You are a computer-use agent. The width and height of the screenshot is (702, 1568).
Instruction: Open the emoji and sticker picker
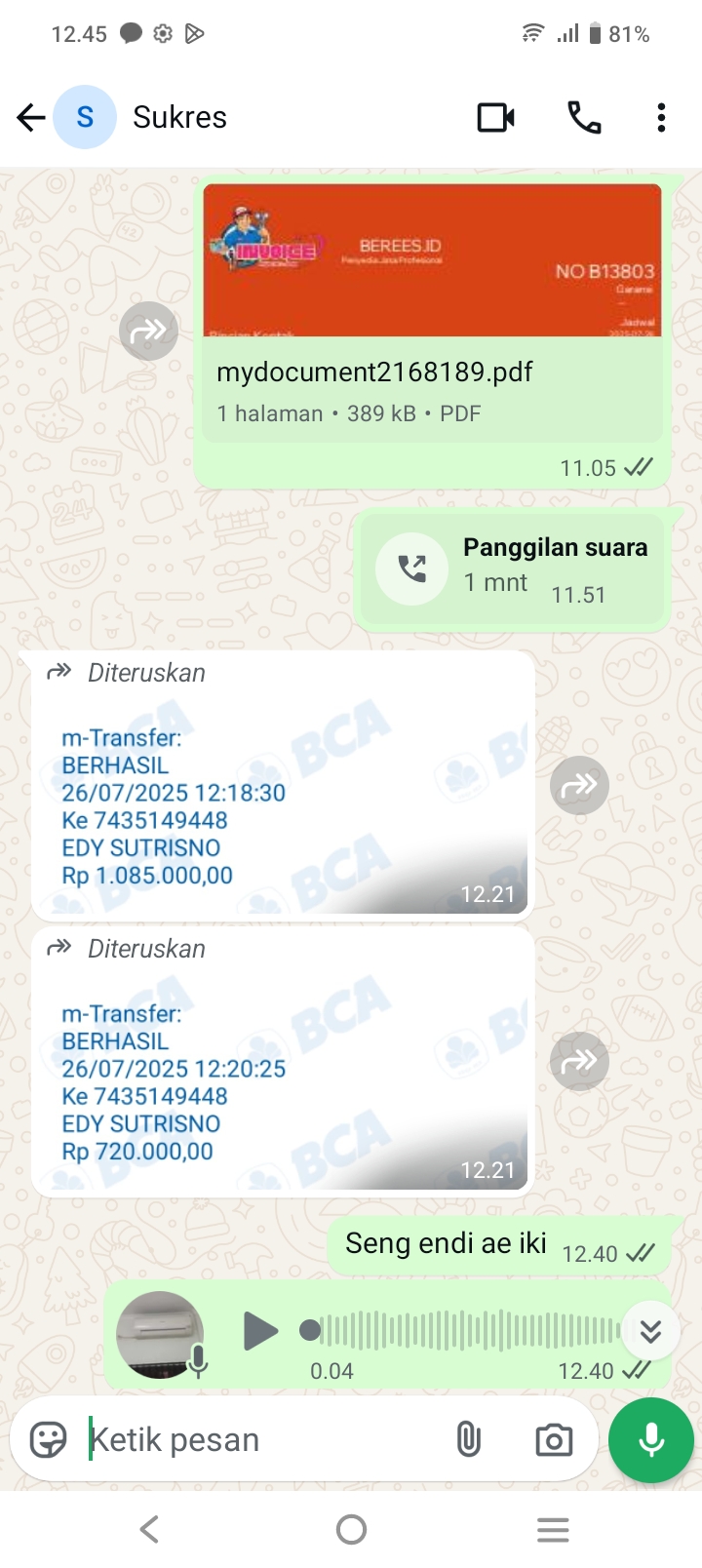tap(48, 1439)
